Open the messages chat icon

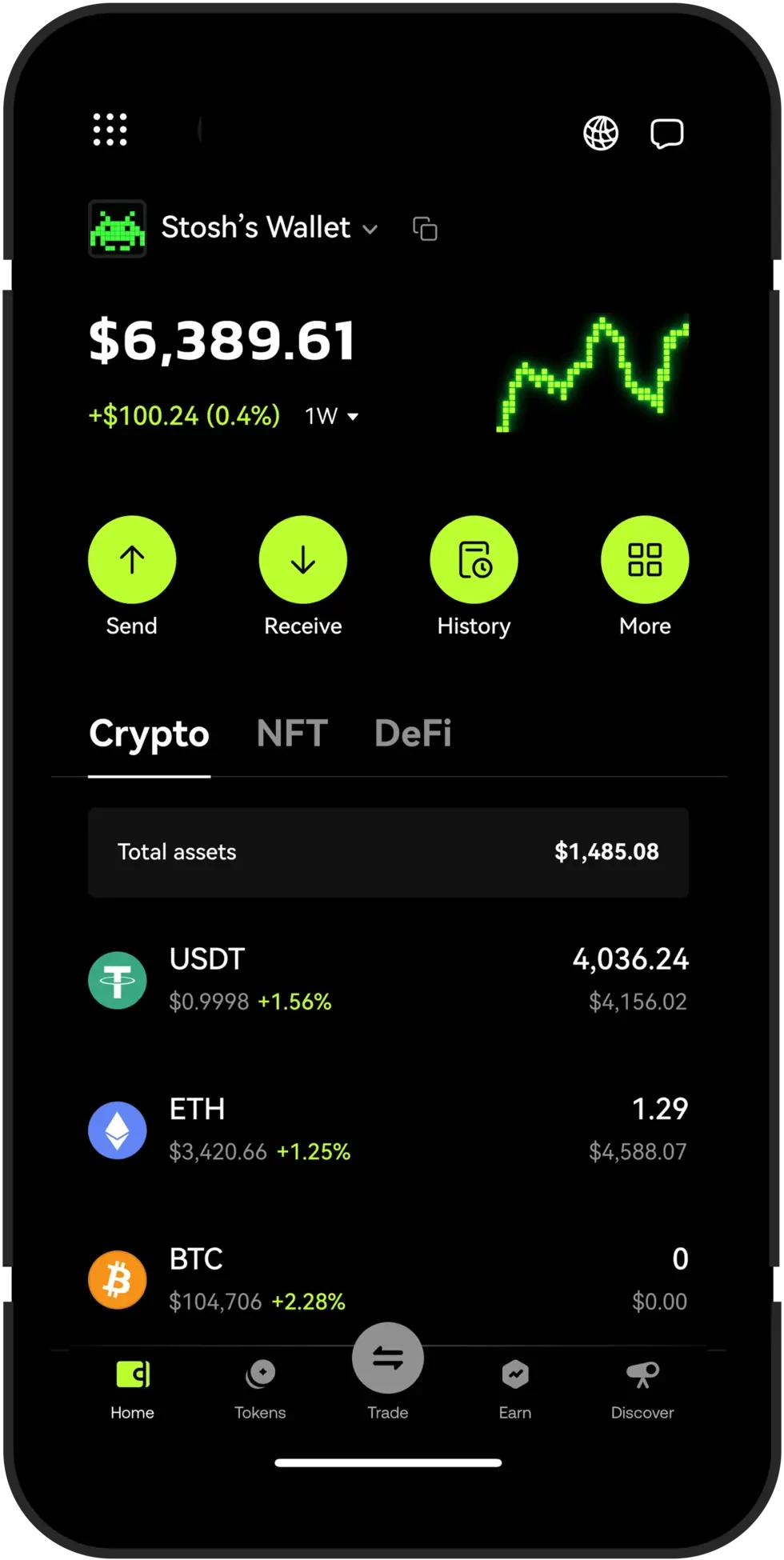click(666, 134)
